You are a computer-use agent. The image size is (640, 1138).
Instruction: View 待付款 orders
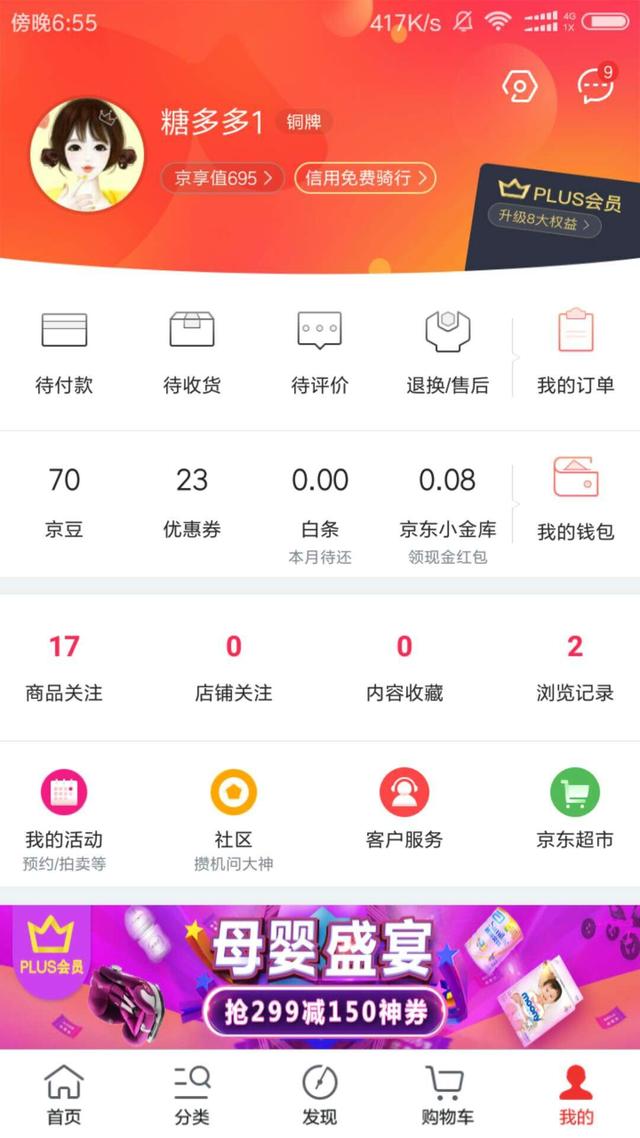[64, 352]
